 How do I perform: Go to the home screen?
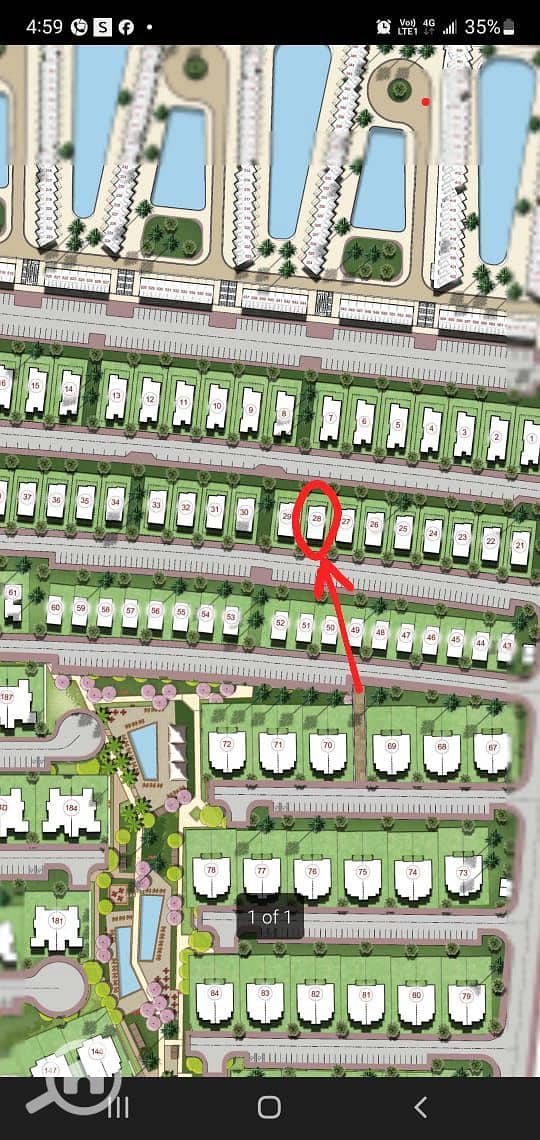pyautogui.click(x=269, y=1107)
